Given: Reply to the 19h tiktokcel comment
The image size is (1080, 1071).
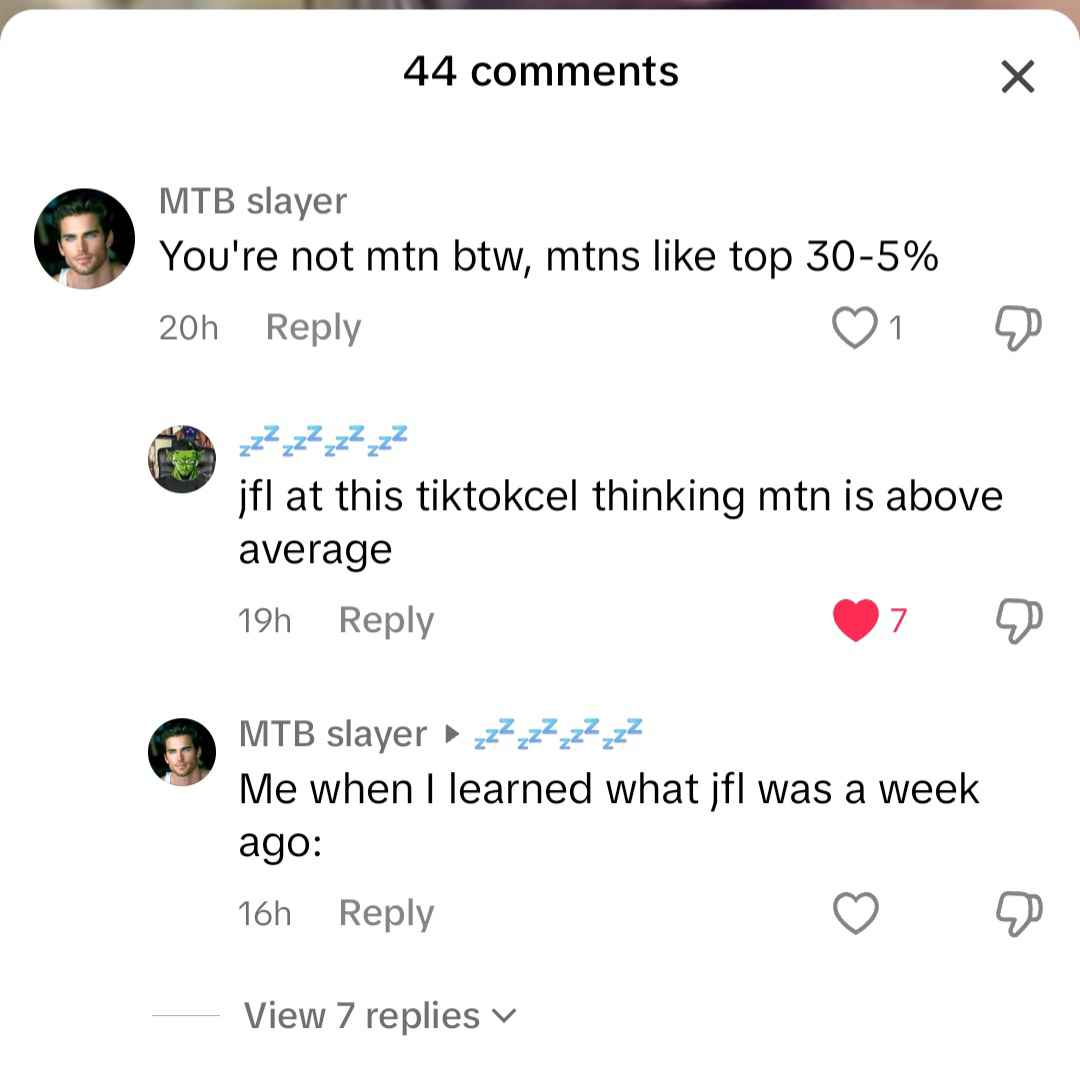Looking at the screenshot, I should tap(386, 621).
